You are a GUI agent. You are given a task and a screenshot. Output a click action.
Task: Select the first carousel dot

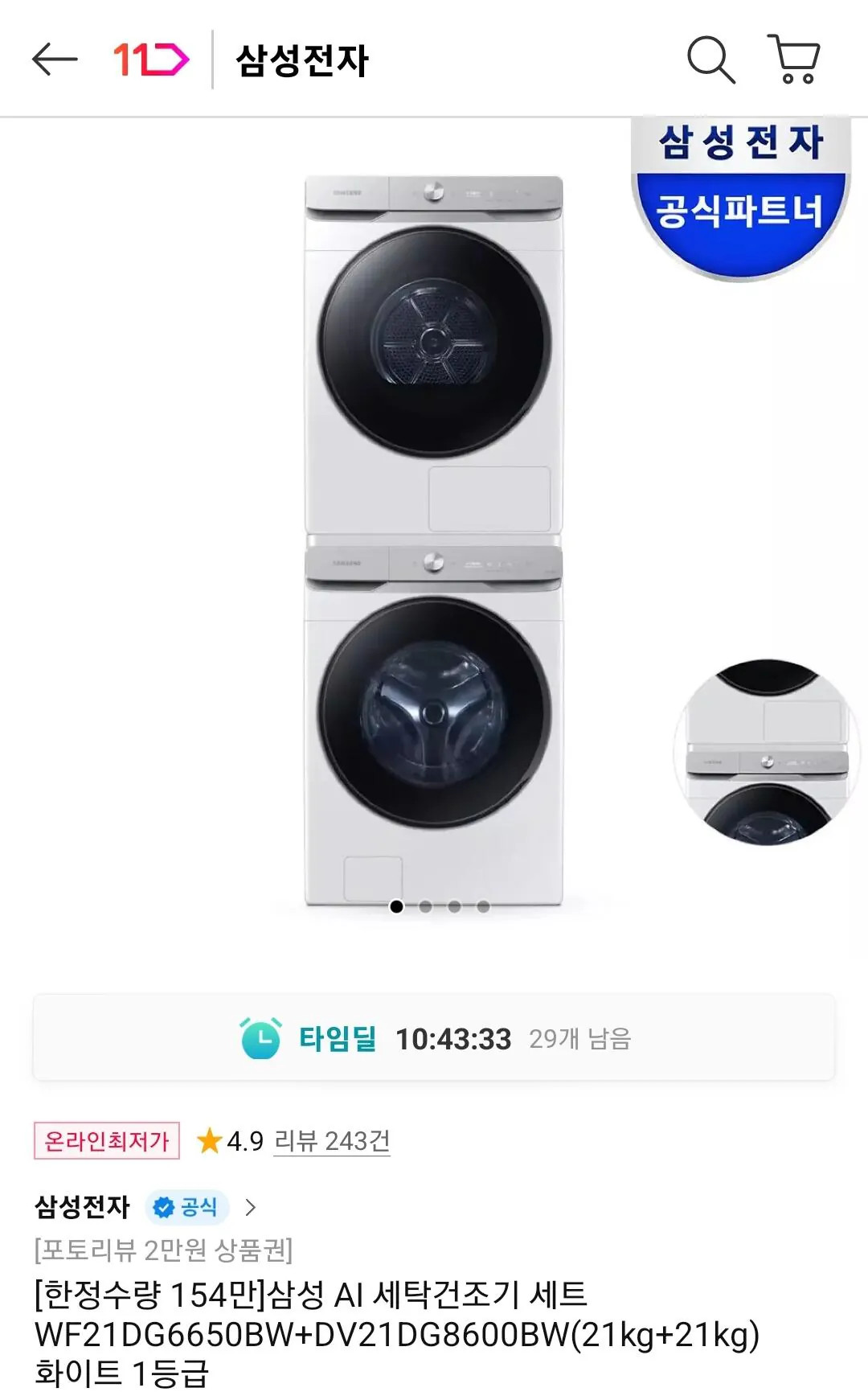(x=397, y=907)
